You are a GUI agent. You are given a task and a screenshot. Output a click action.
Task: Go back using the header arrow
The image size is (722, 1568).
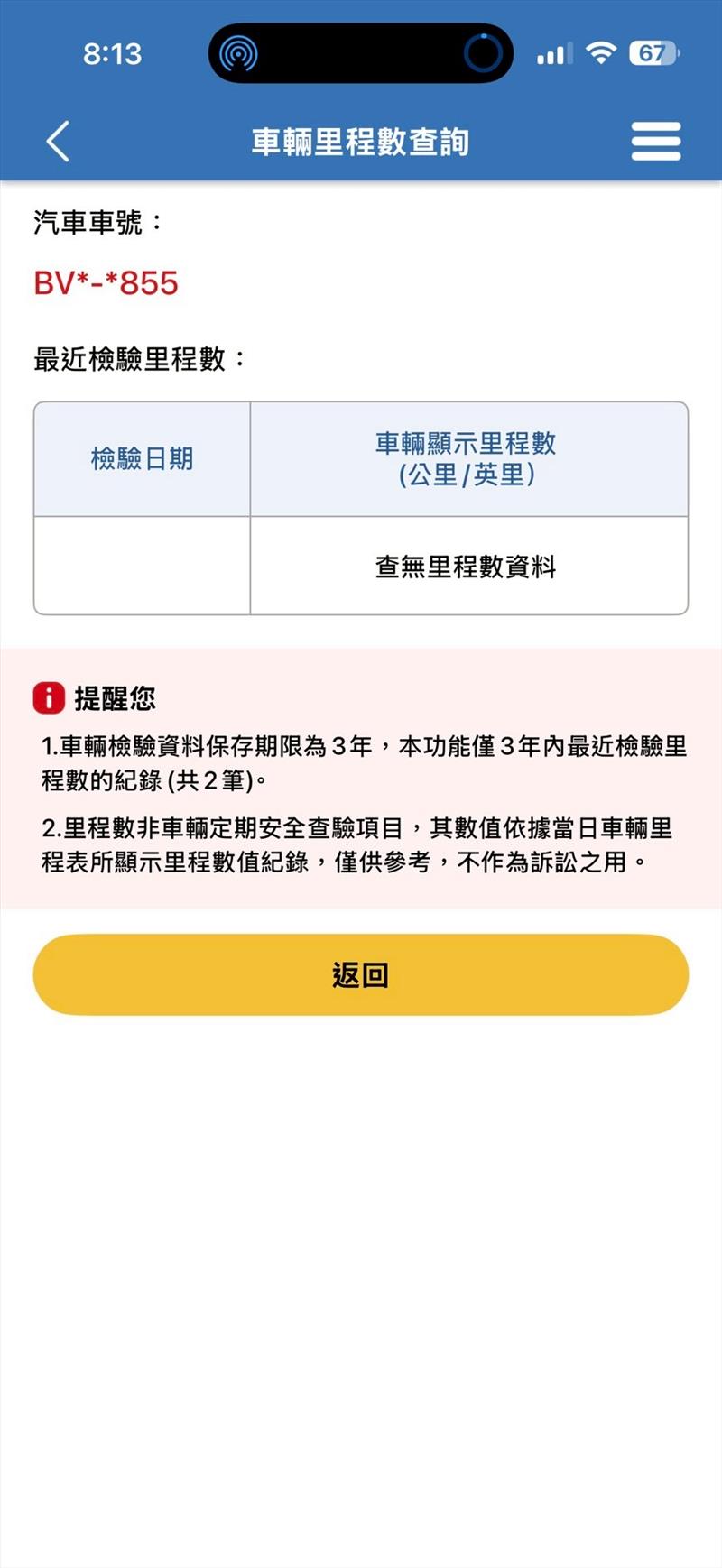point(58,142)
